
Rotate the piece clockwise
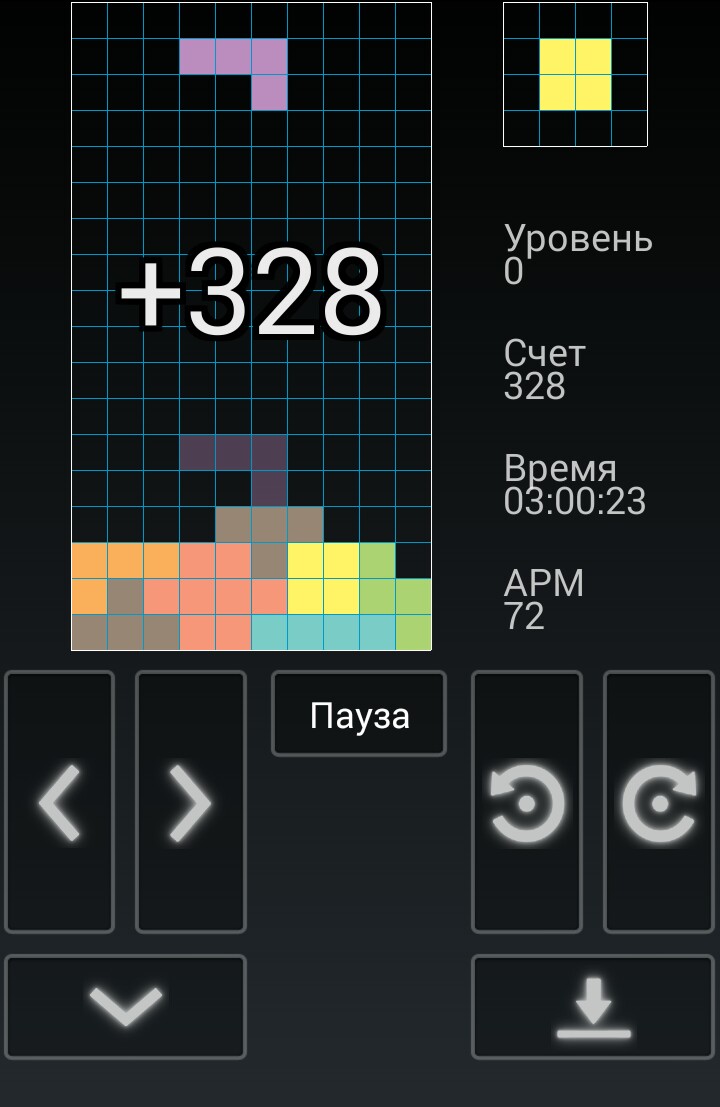point(659,802)
